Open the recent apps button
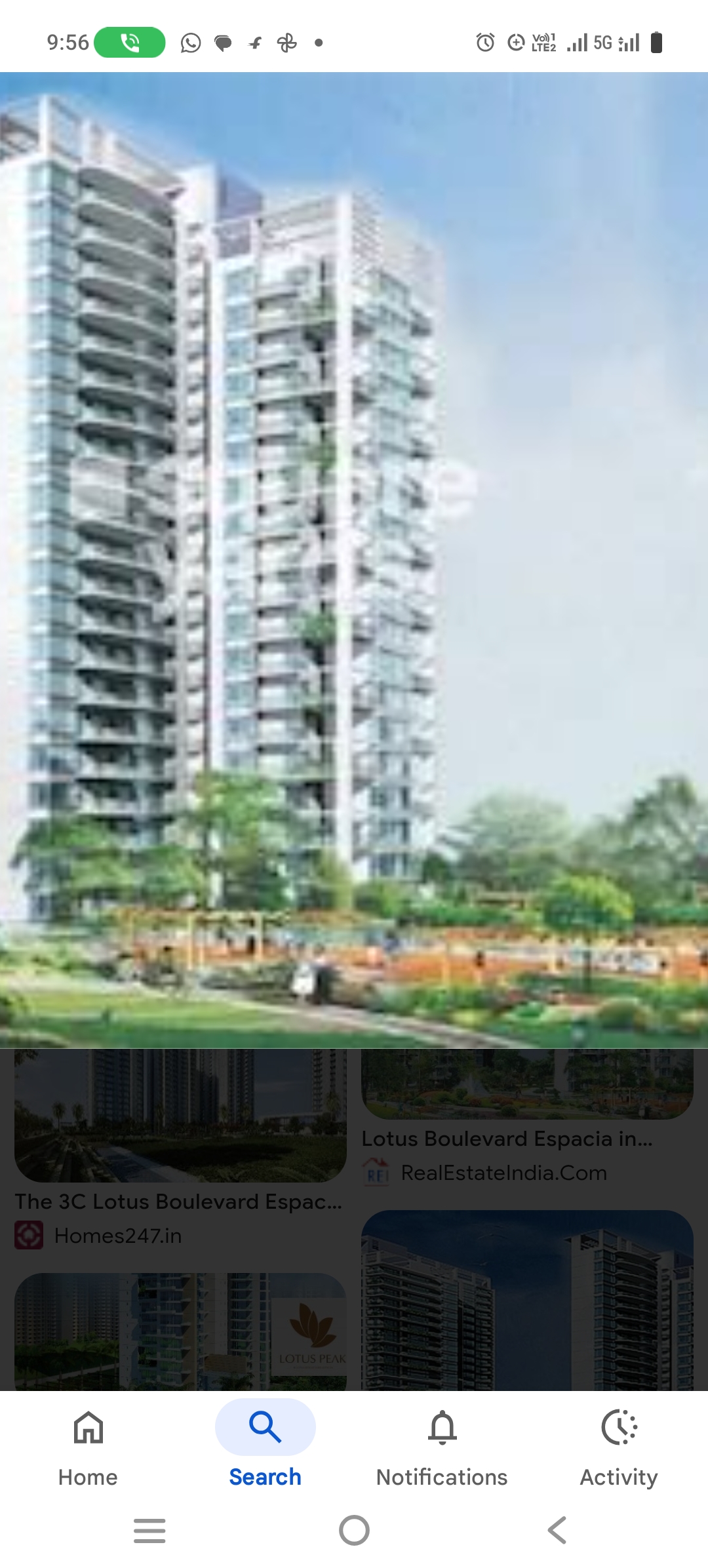The height and width of the screenshot is (1568, 708). 149,1531
